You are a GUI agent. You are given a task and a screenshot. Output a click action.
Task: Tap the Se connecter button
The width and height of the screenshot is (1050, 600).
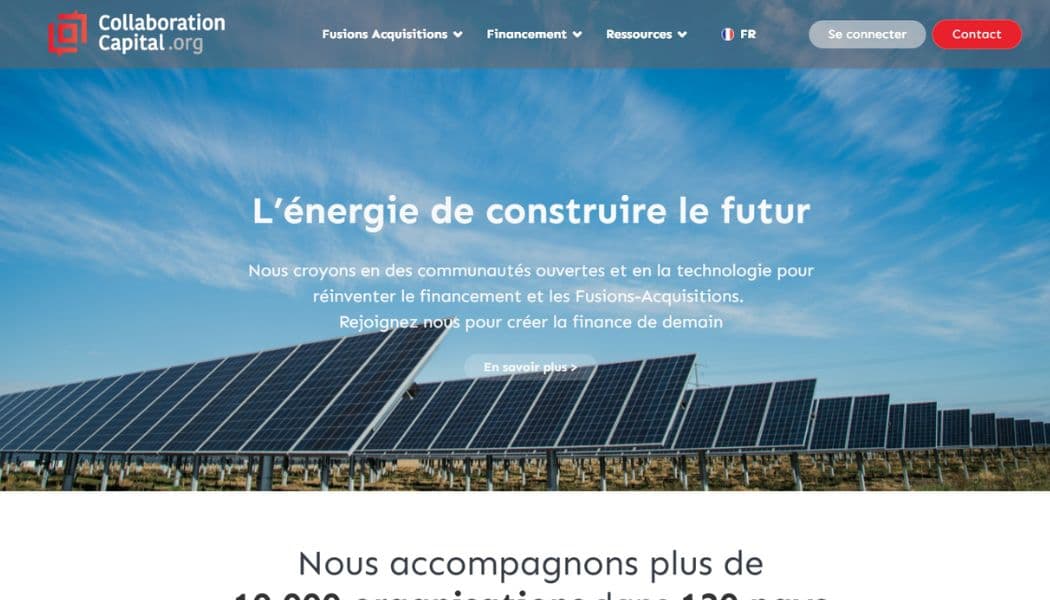[867, 34]
